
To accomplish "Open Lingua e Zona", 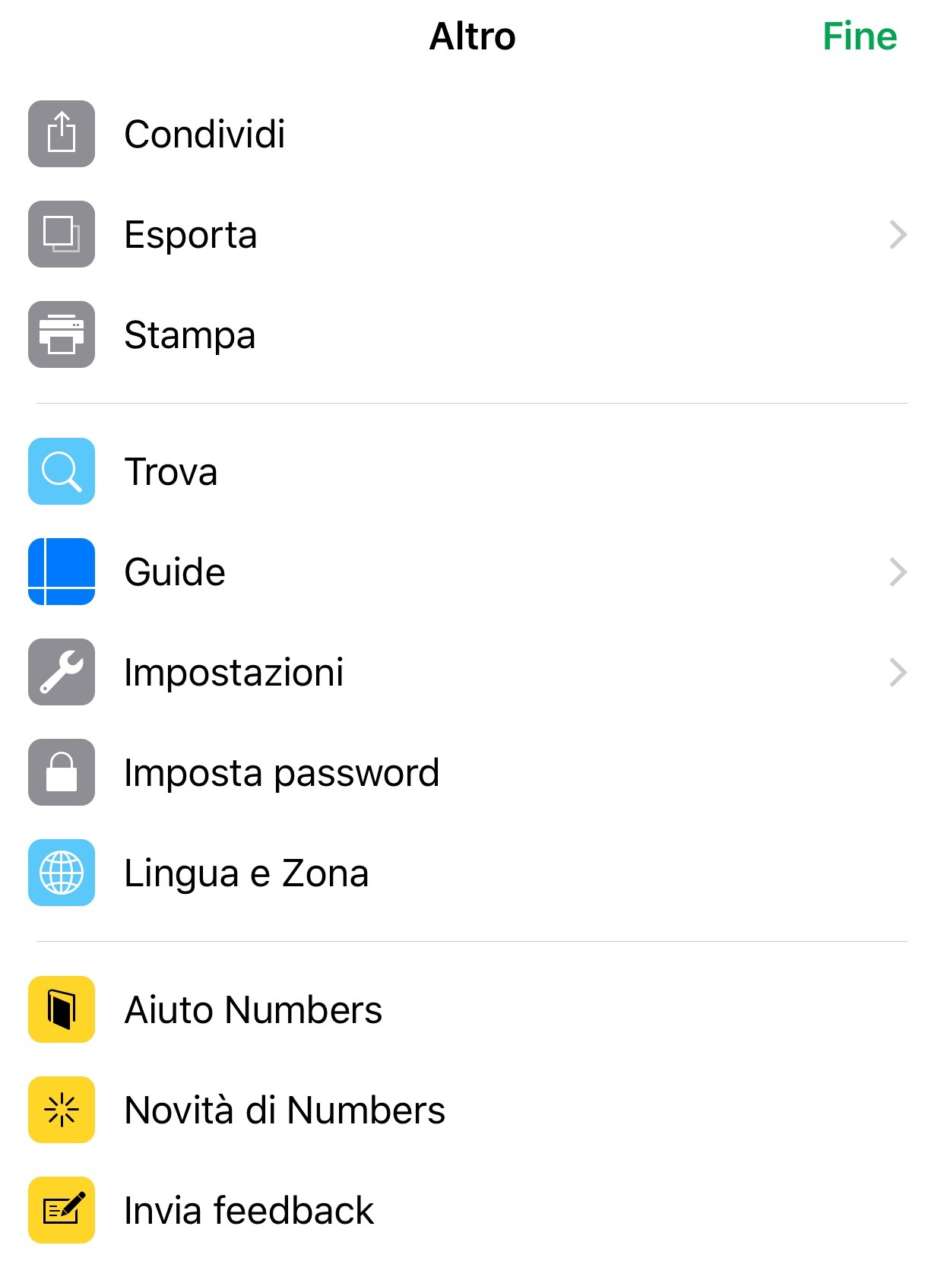I will (x=246, y=873).
